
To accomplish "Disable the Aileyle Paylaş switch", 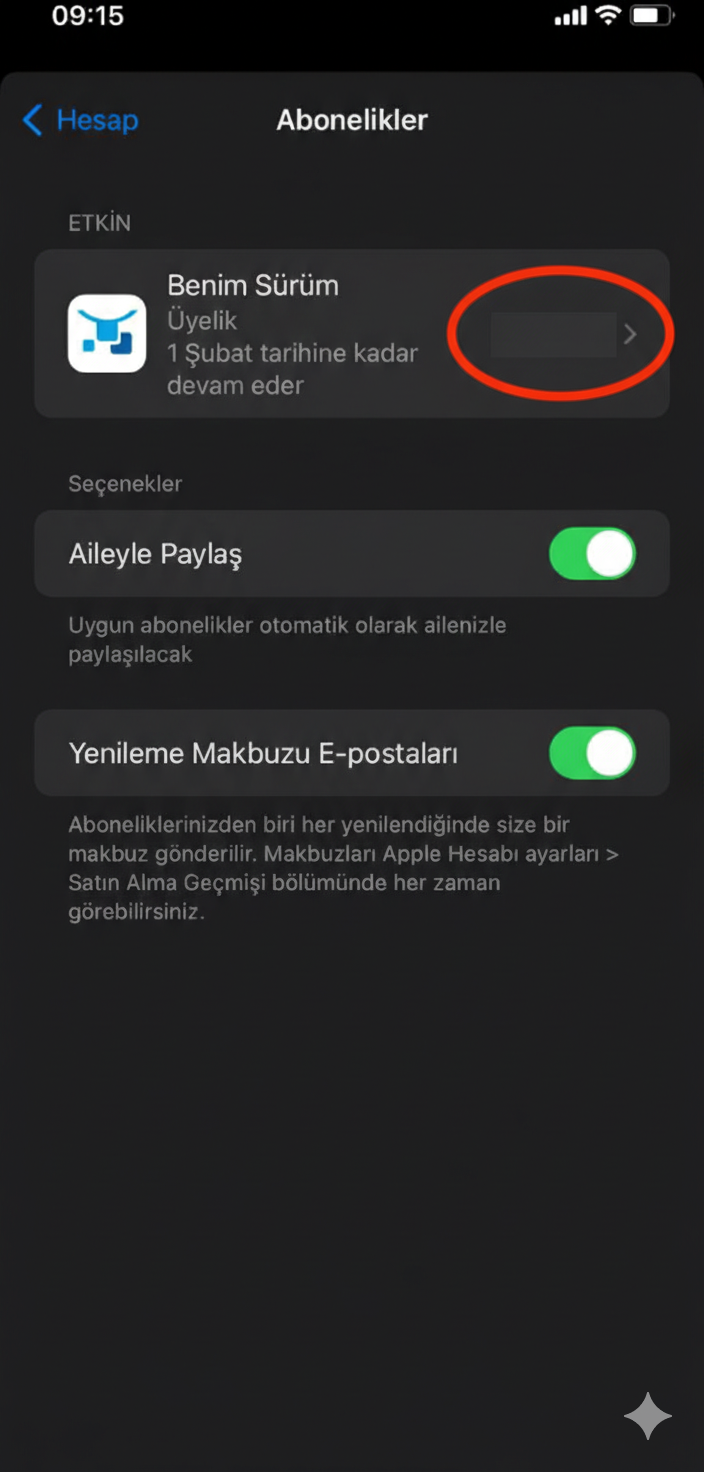I will (592, 554).
